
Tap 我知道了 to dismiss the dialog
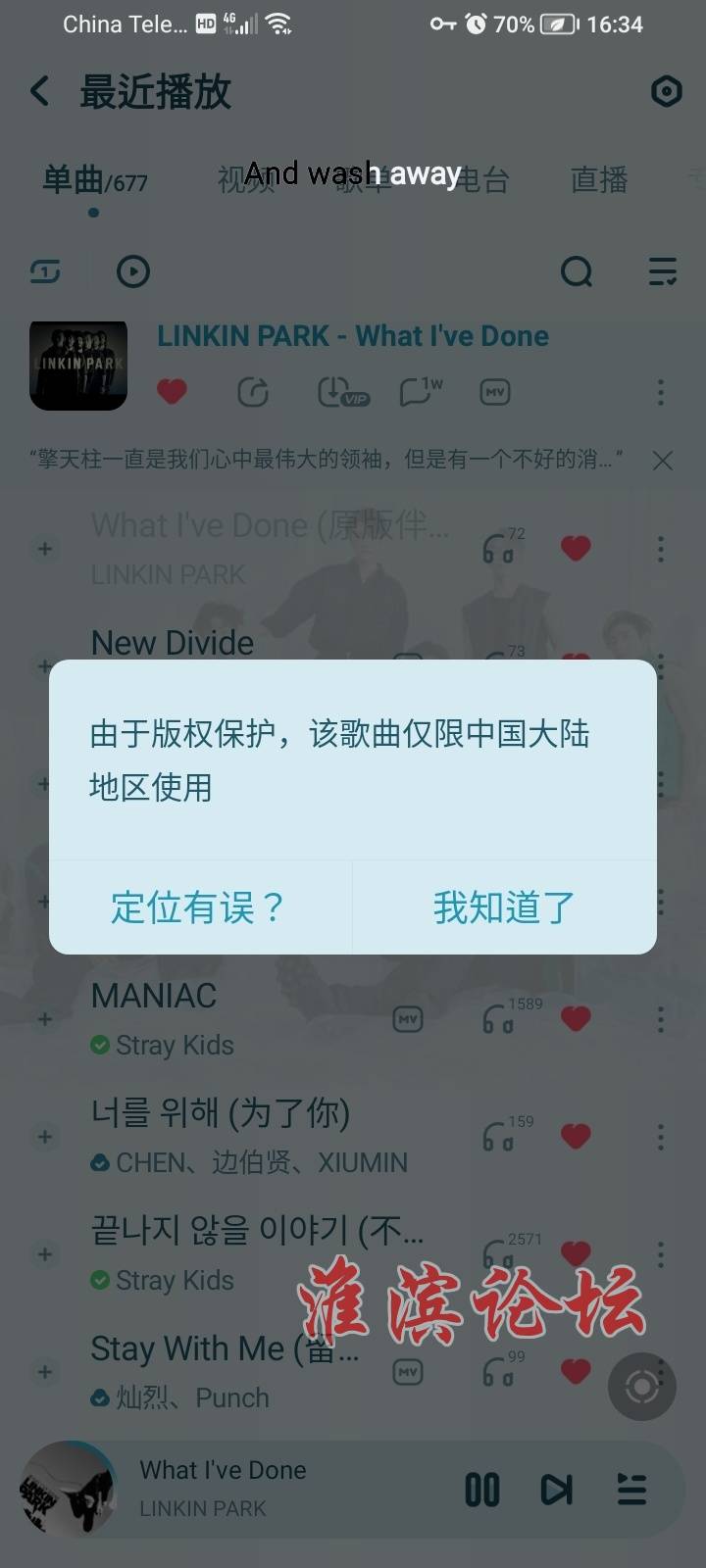pyautogui.click(x=503, y=907)
